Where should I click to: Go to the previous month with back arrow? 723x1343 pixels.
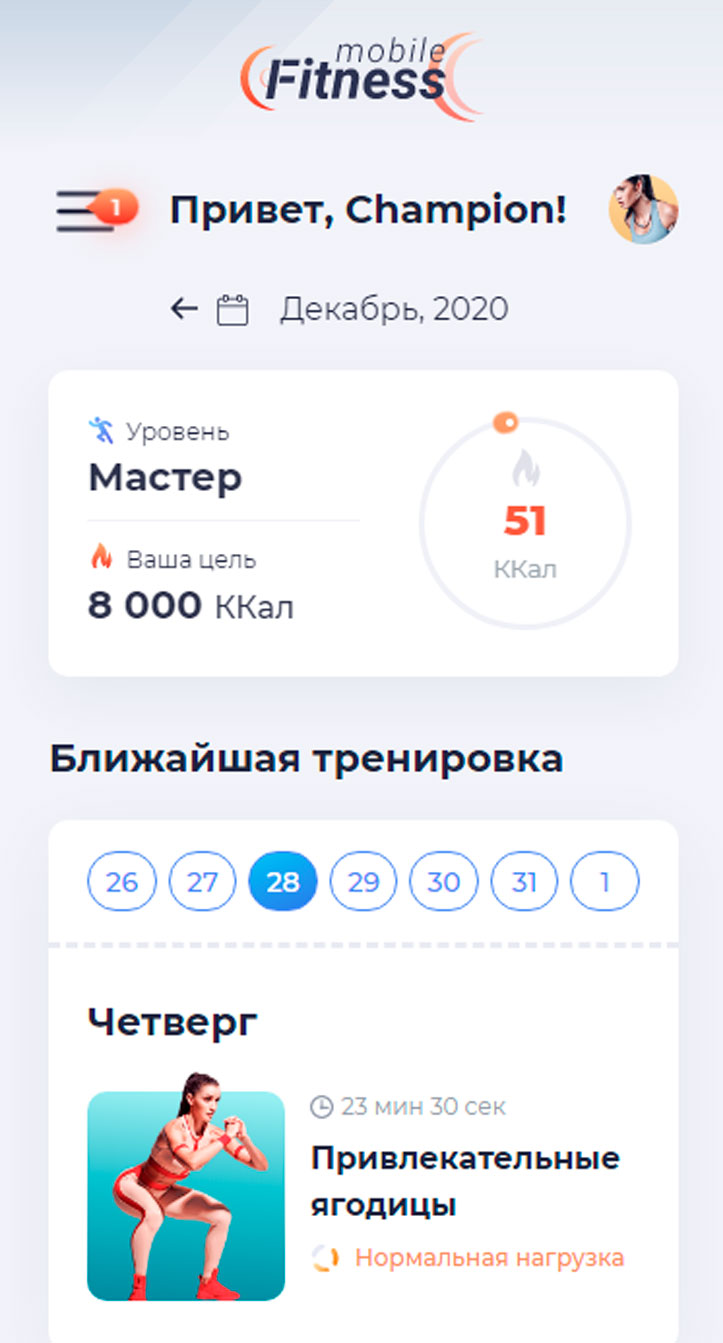click(184, 309)
